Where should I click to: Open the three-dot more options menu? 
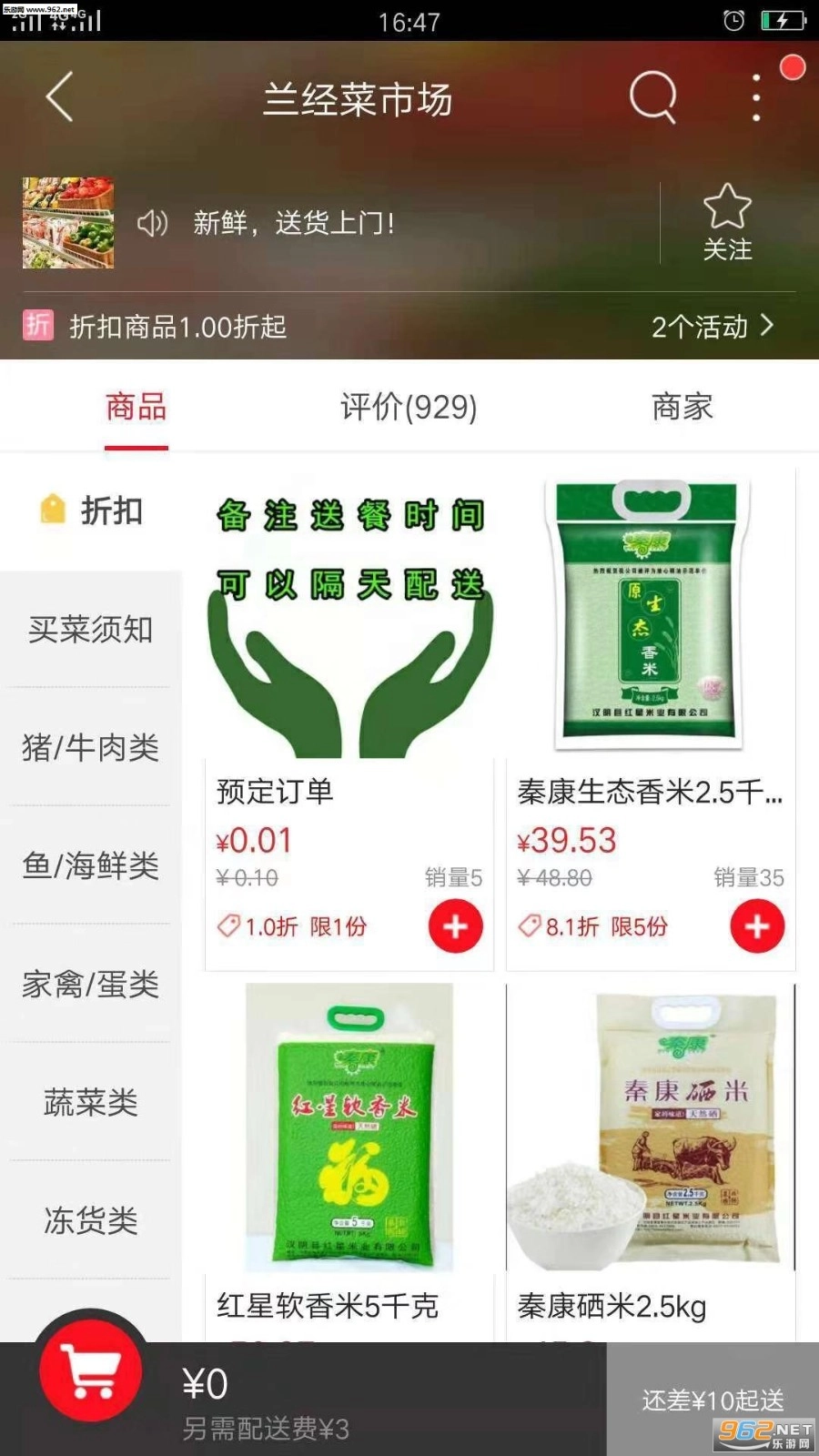tap(756, 98)
